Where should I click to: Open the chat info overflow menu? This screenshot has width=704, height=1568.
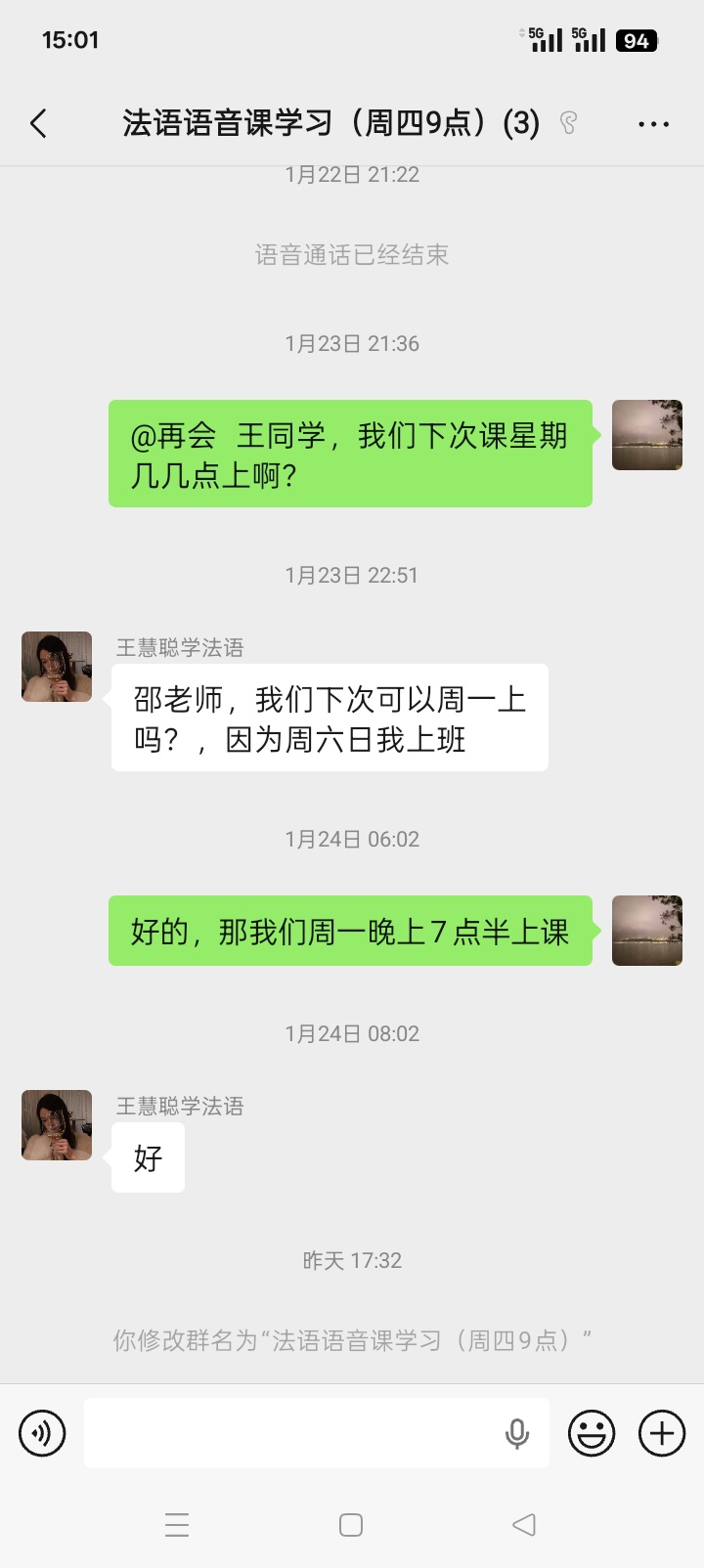[653, 124]
